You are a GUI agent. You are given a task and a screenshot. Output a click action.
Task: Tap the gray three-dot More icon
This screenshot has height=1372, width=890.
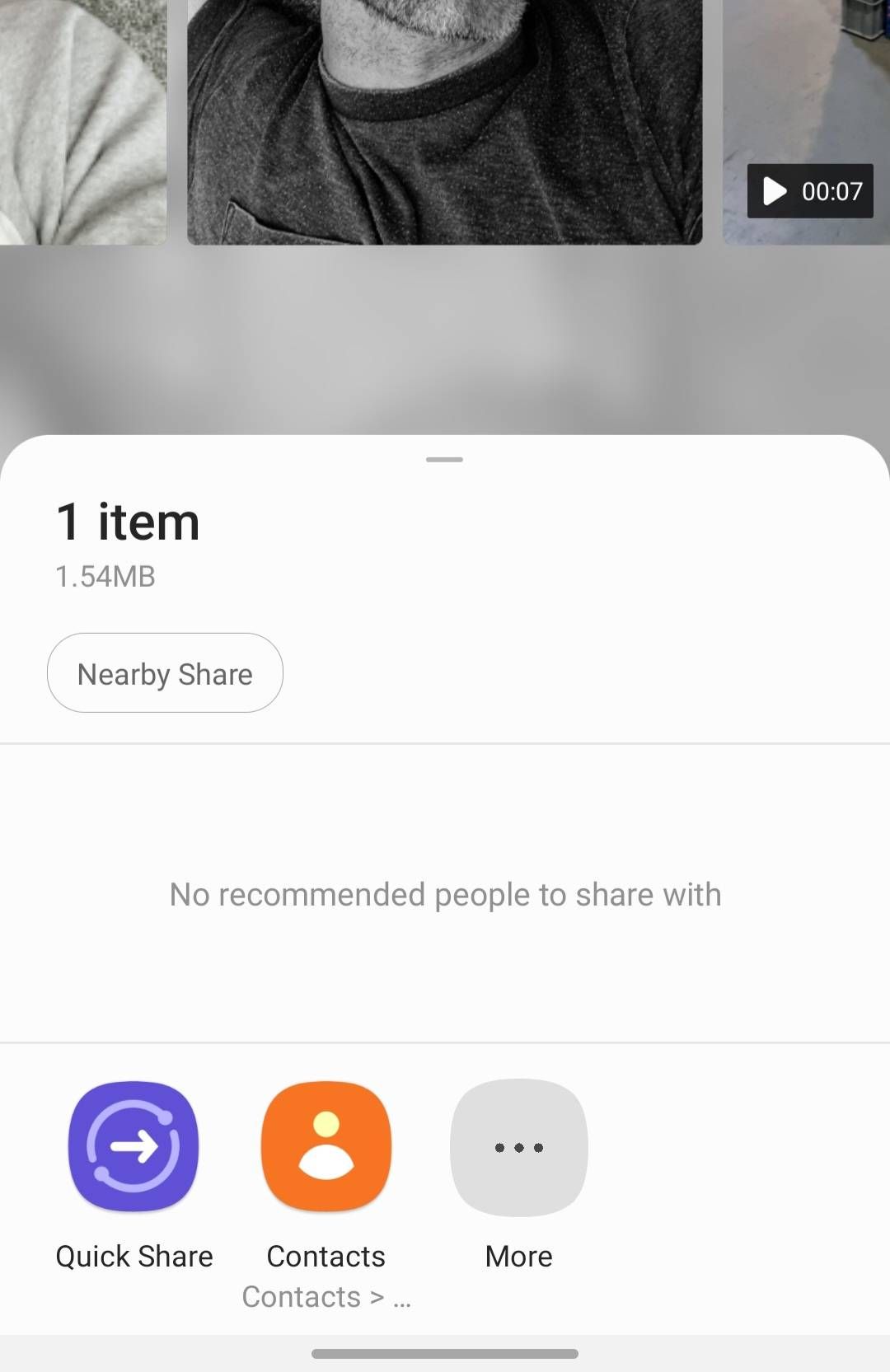(518, 1147)
